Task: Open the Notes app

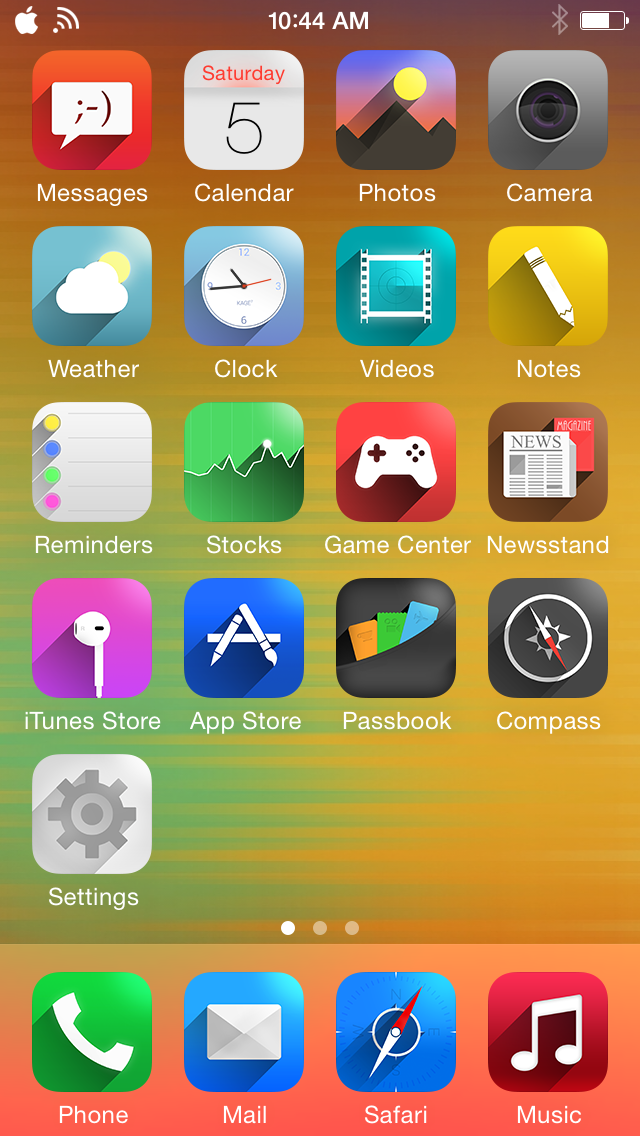Action: (x=548, y=286)
